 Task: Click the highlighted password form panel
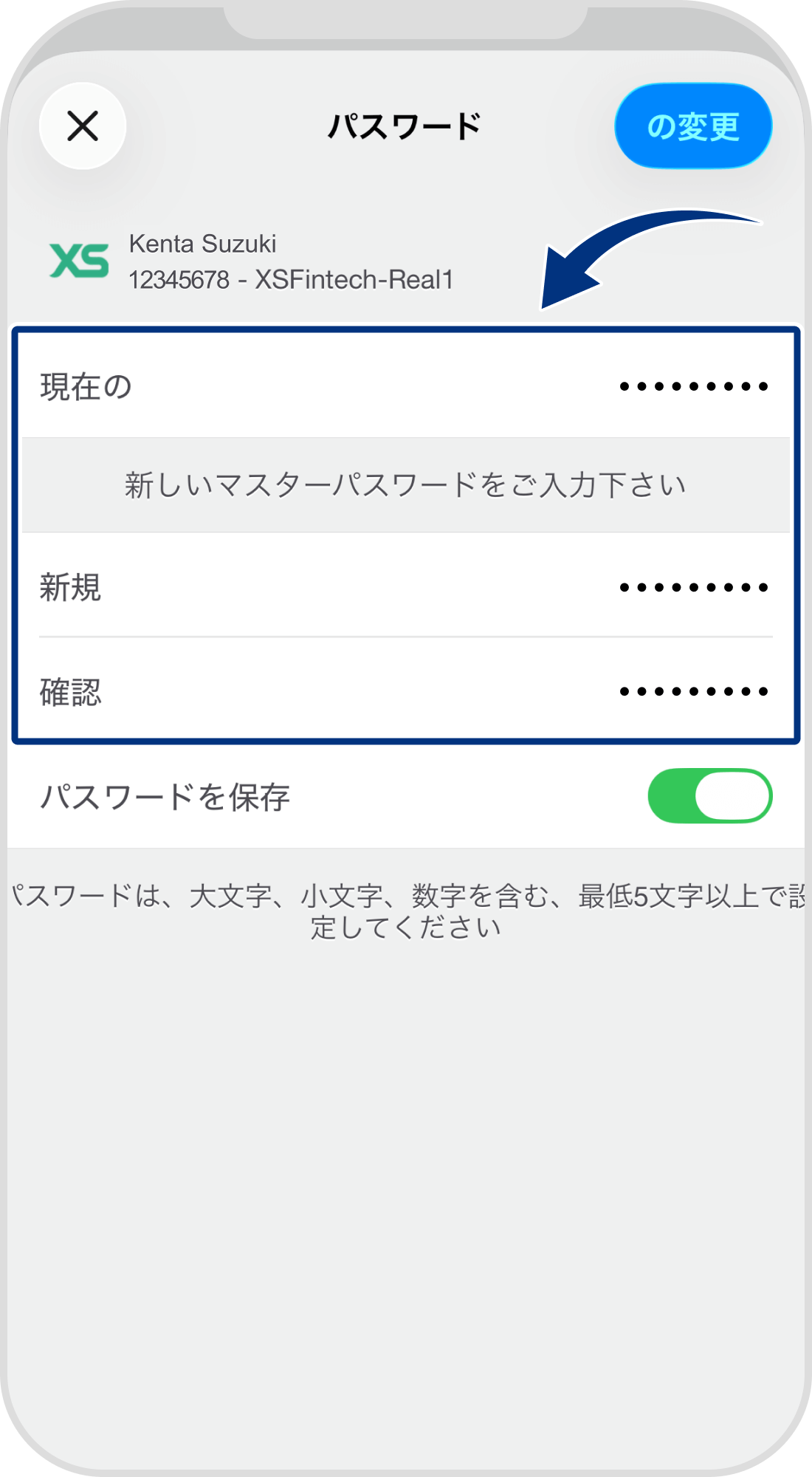pyautogui.click(x=406, y=532)
